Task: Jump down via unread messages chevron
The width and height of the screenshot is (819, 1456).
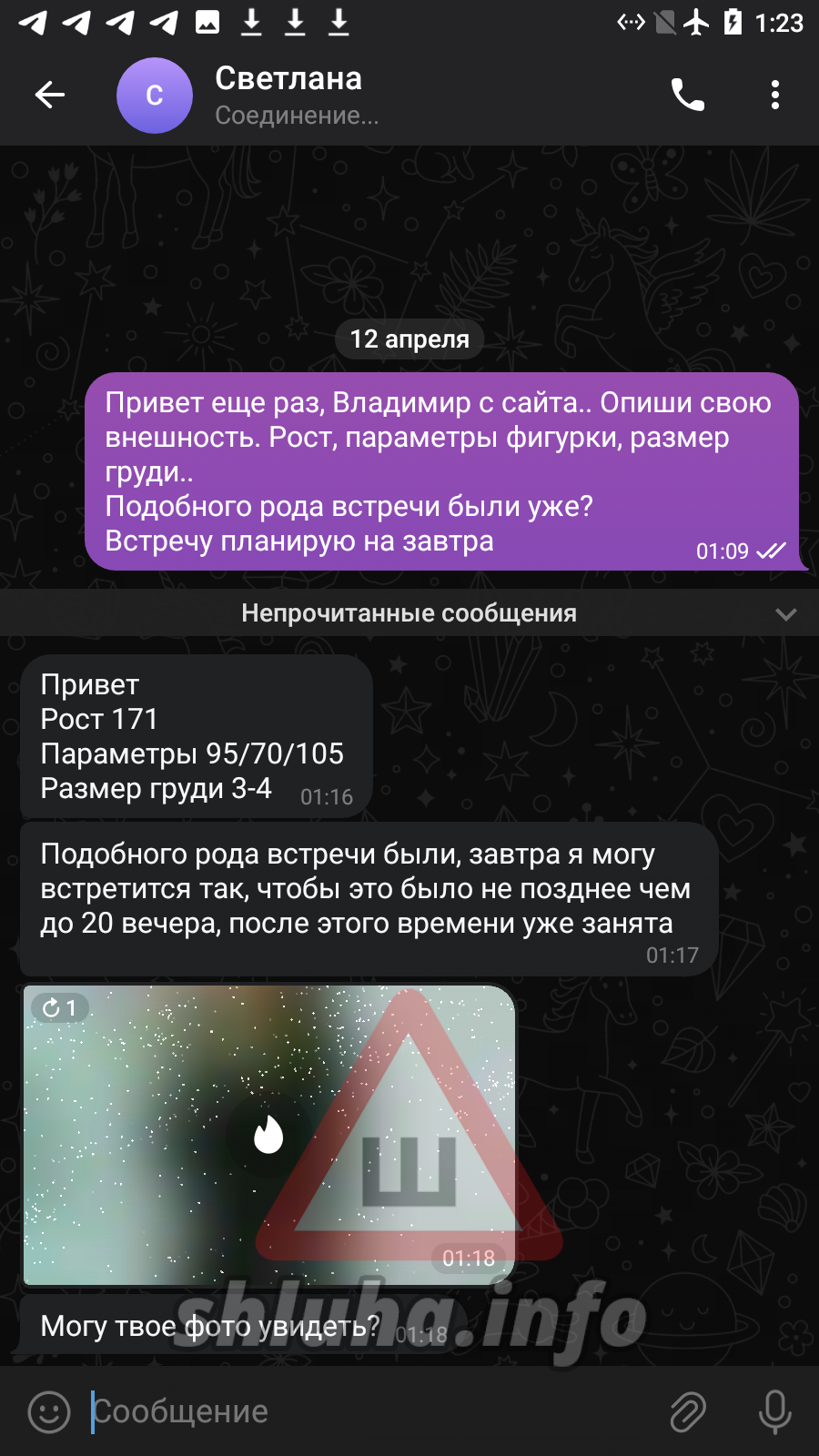Action: click(786, 614)
